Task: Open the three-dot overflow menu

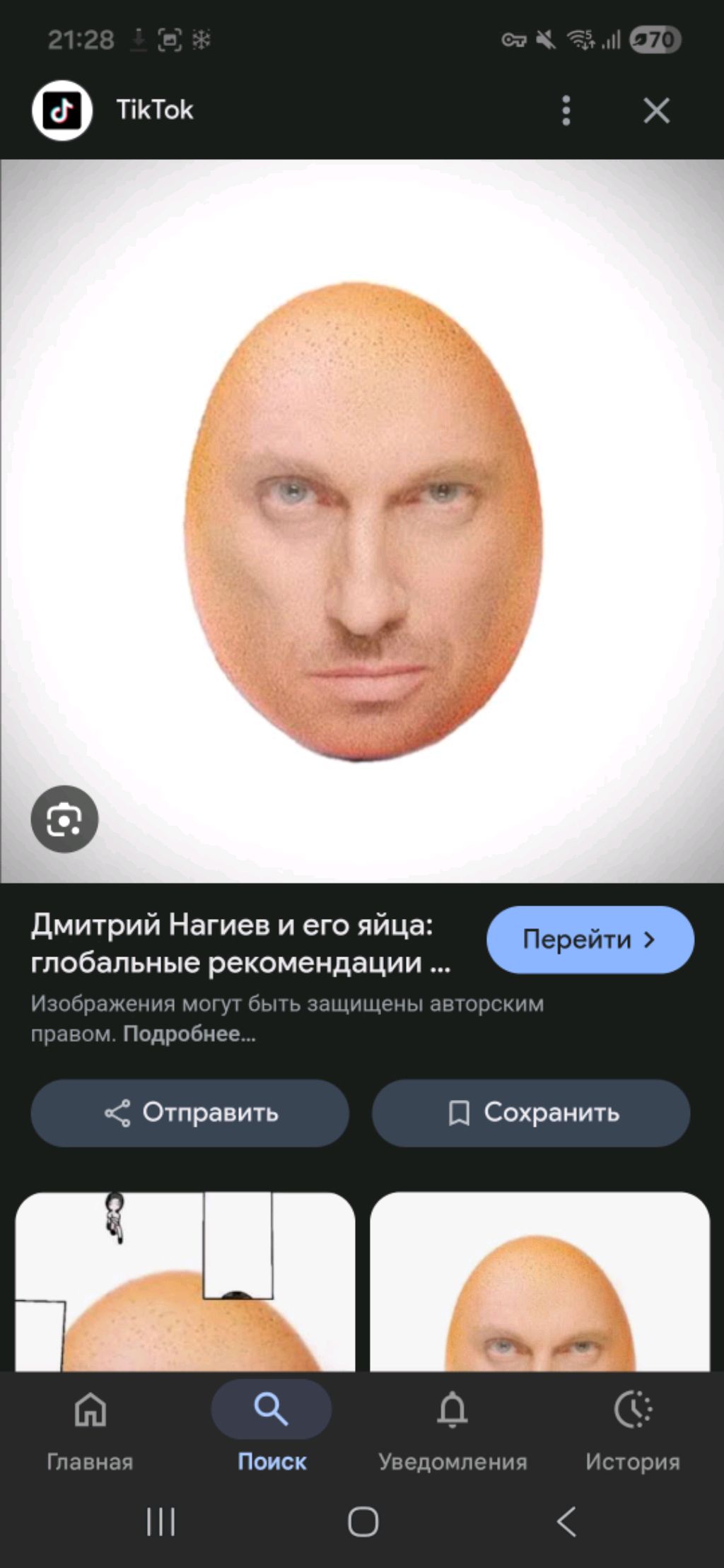Action: pos(566,111)
